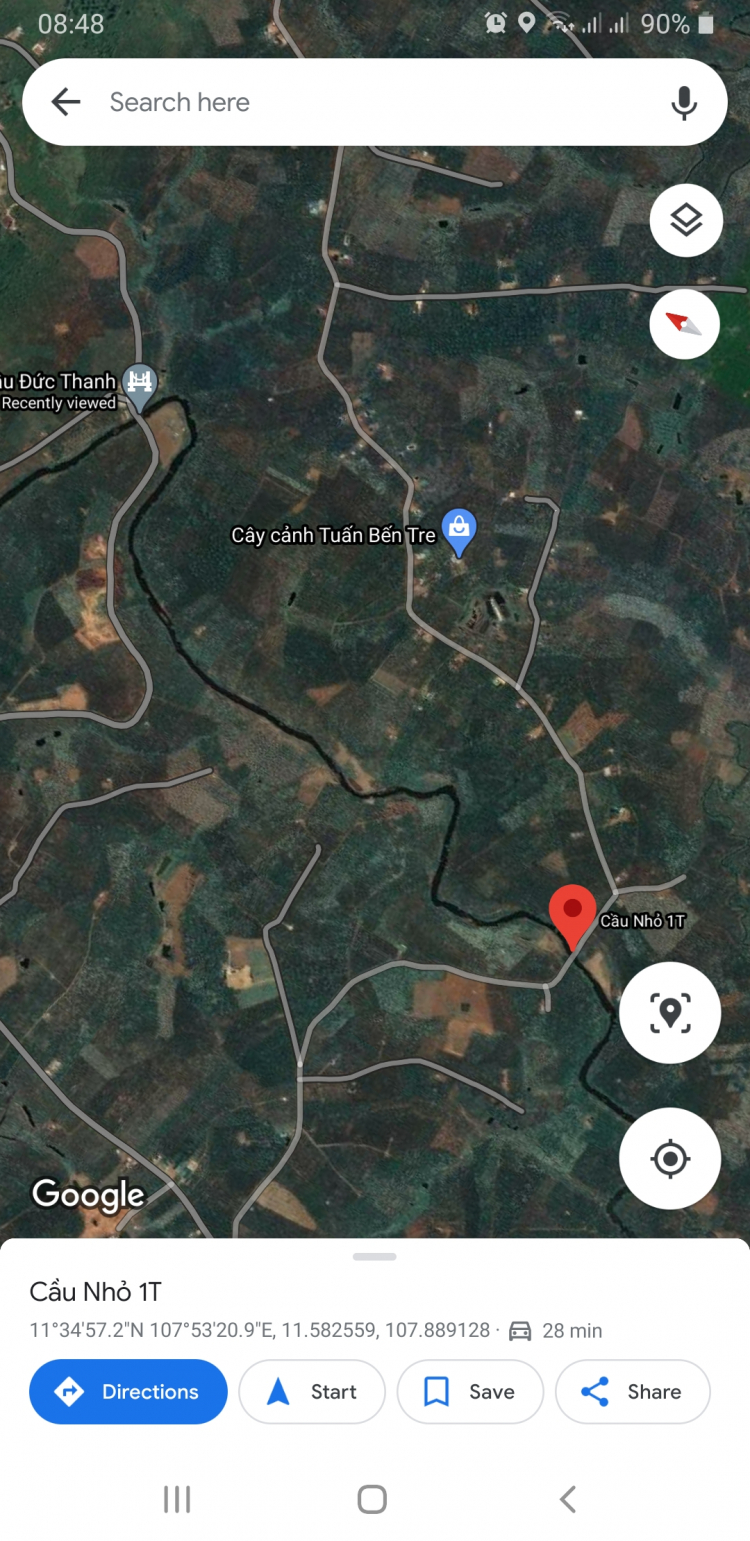Reset map orientation with the compass
750x1541 pixels.
pyautogui.click(x=685, y=324)
